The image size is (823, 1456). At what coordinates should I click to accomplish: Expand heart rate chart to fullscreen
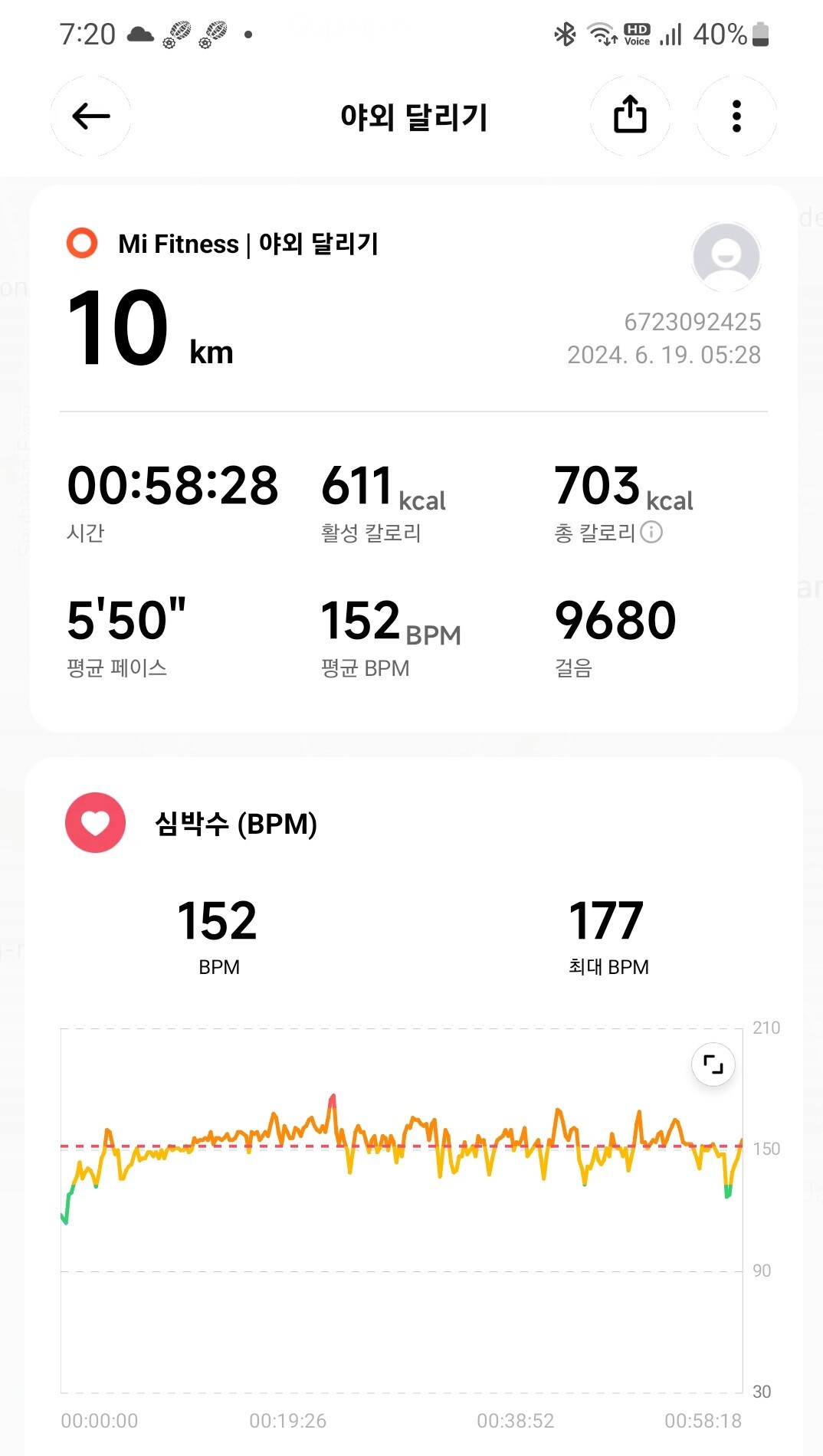pos(713,1064)
